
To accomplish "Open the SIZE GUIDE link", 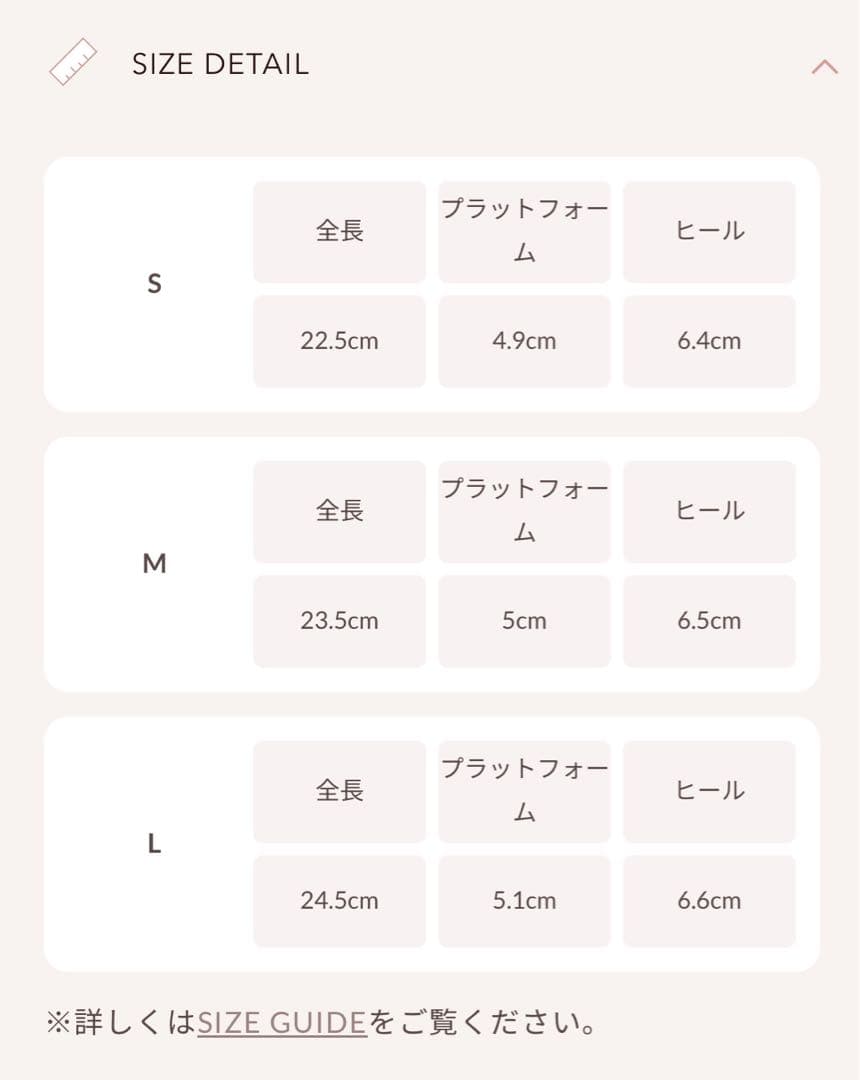I will pos(282,1023).
